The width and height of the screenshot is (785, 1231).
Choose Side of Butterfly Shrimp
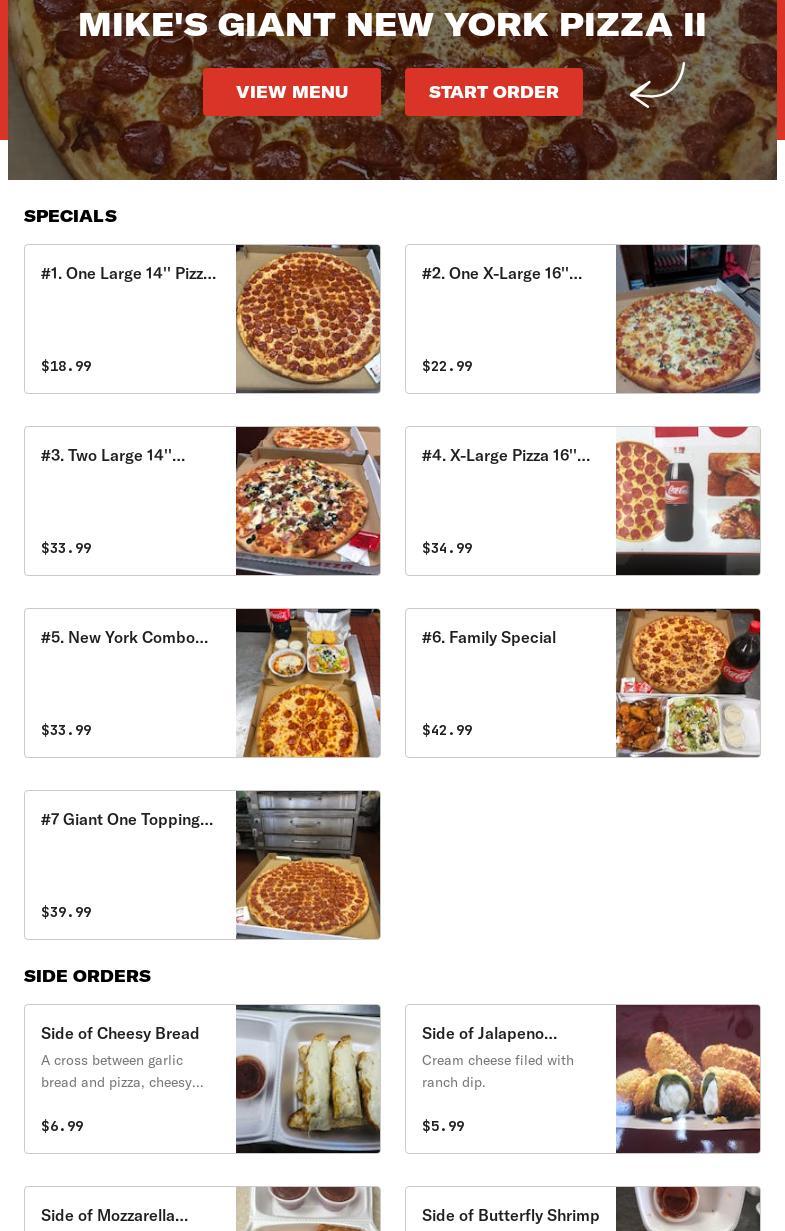pos(582,1212)
